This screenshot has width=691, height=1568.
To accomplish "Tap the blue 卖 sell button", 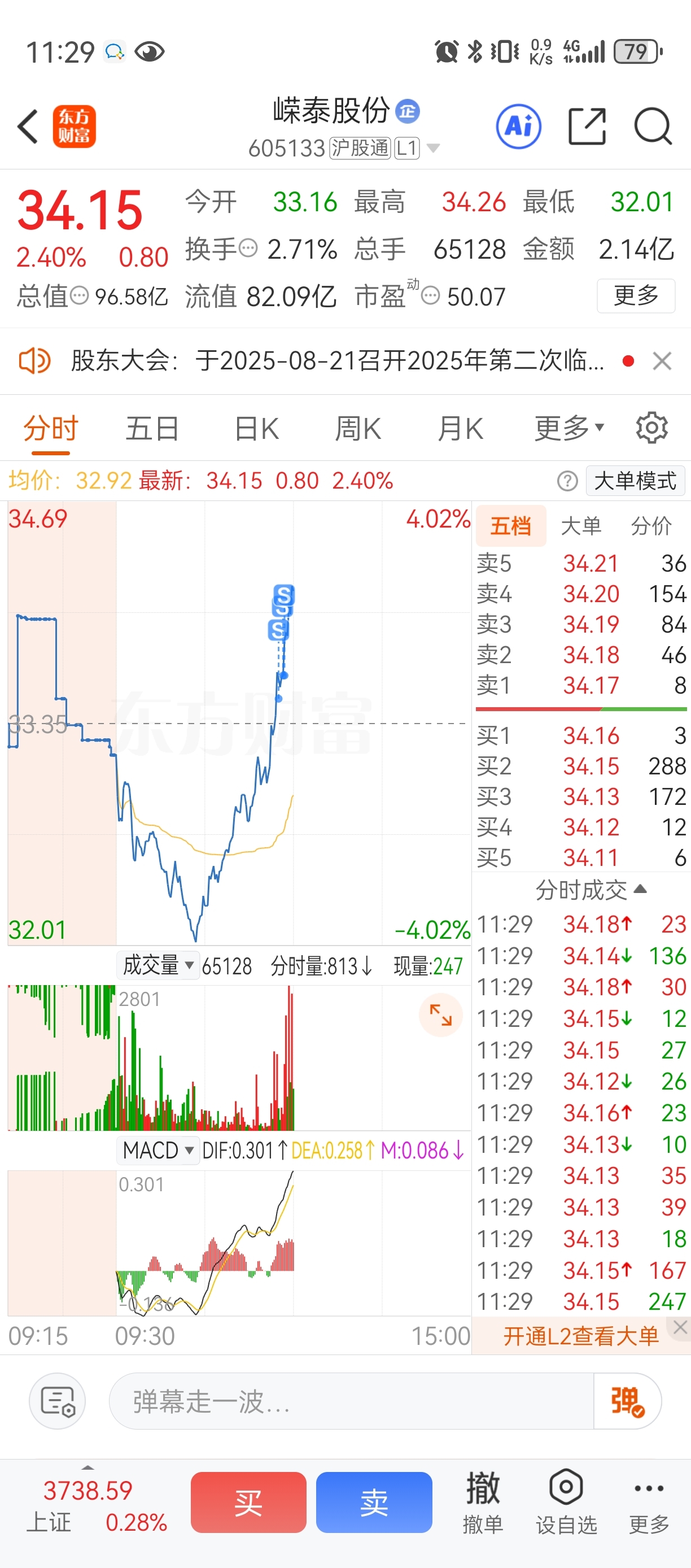I will (x=374, y=1502).
